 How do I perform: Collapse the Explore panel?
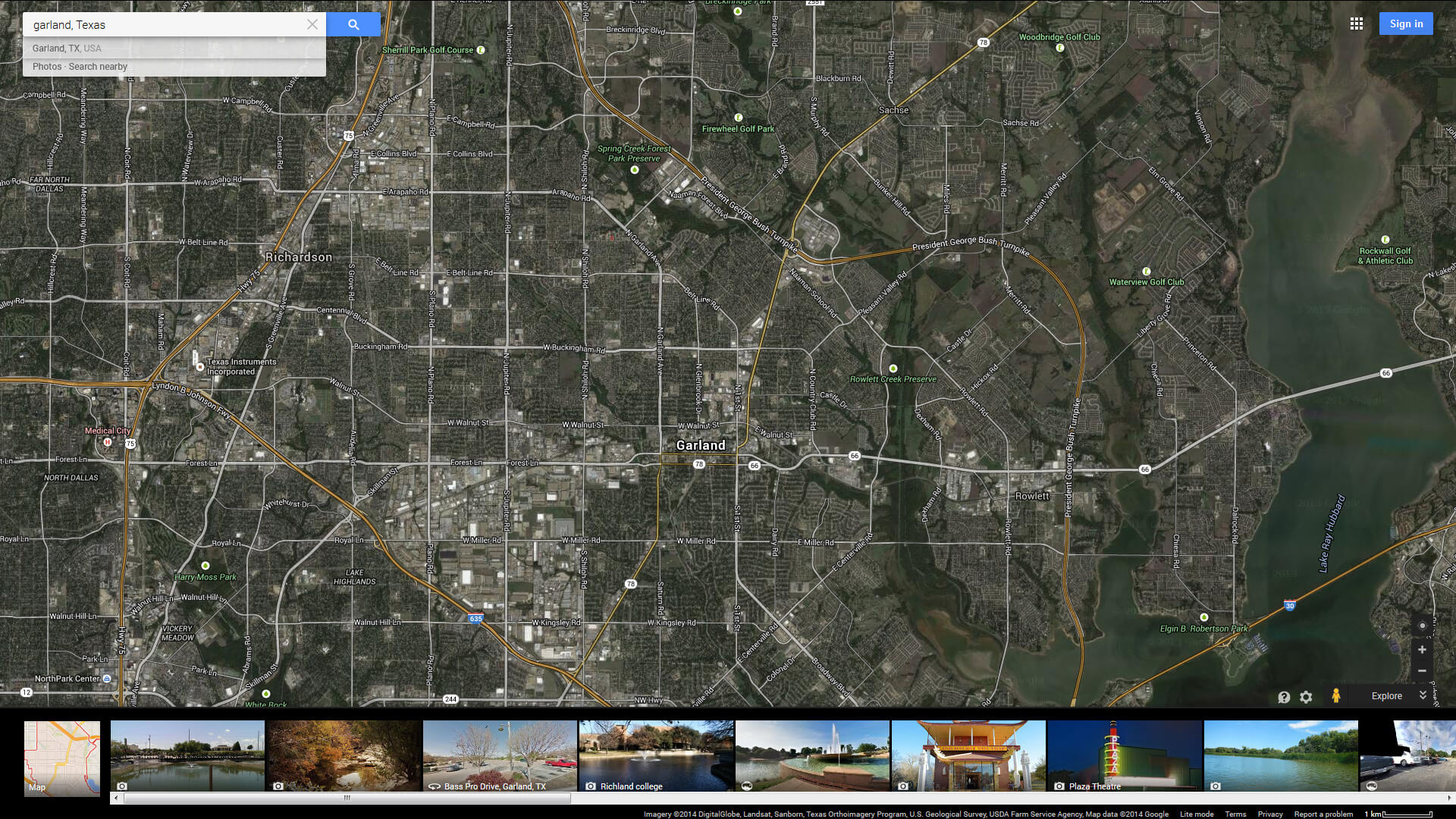(x=1423, y=695)
